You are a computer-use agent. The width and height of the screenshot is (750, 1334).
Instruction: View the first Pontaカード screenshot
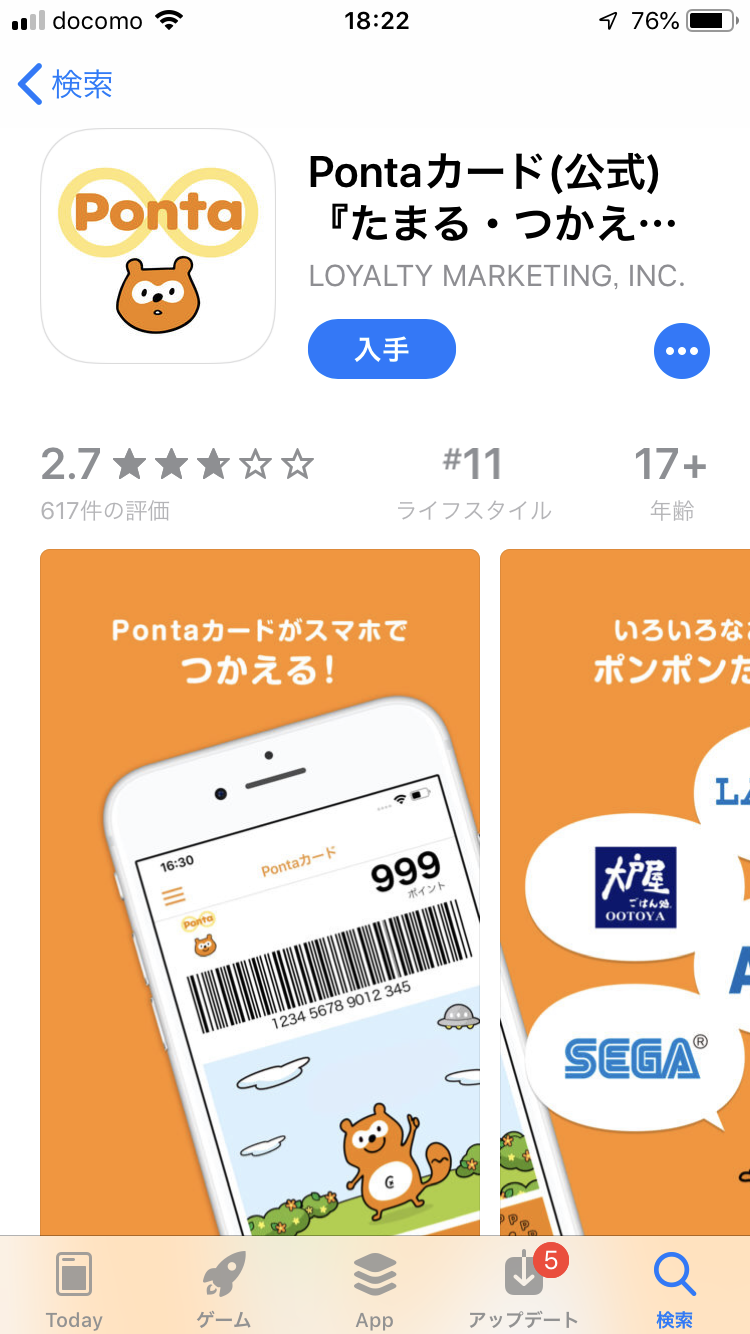[x=259, y=890]
